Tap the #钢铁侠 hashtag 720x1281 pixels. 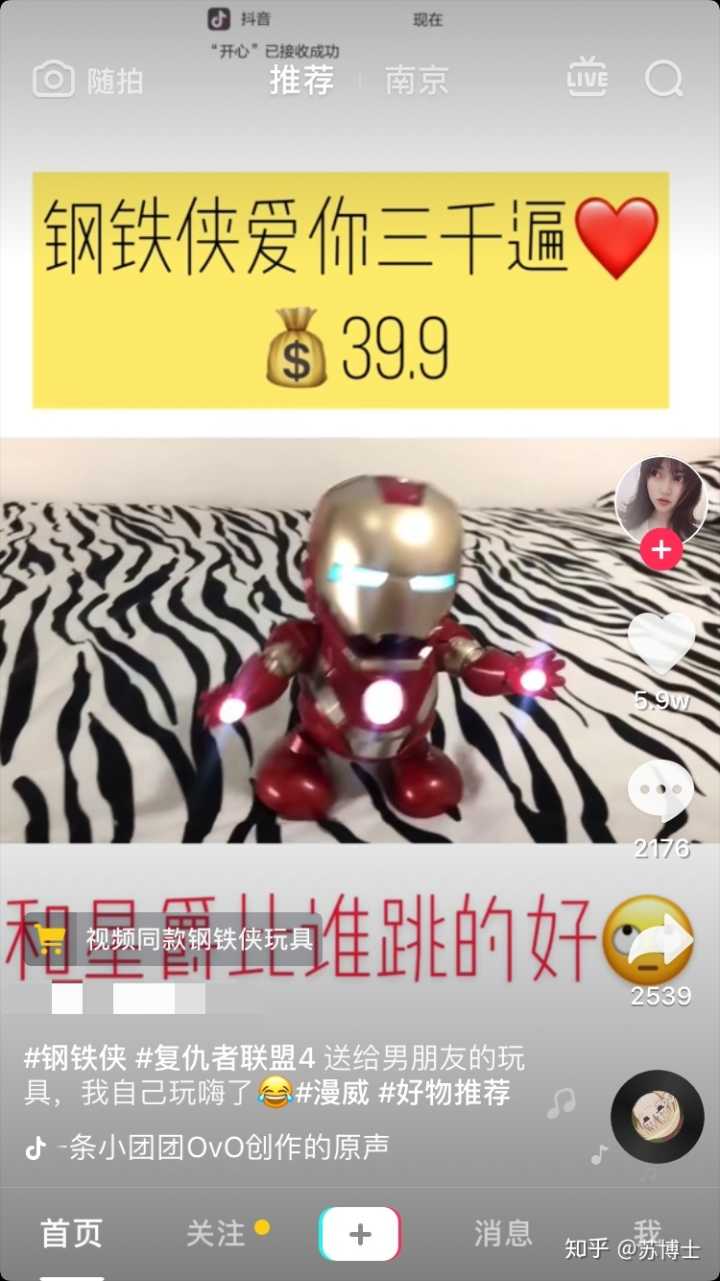coord(76,1058)
